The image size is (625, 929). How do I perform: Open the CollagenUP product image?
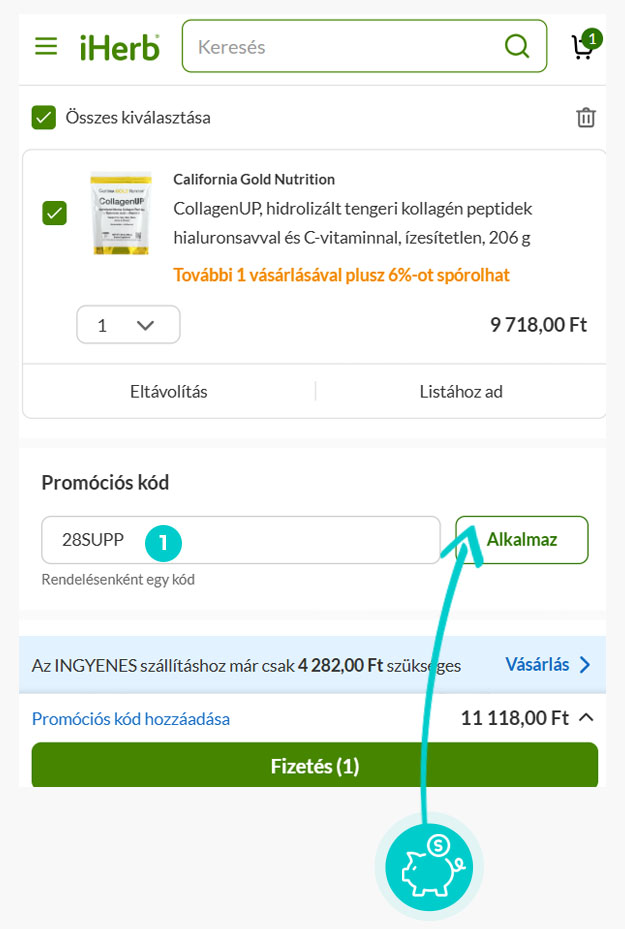pyautogui.click(x=120, y=213)
